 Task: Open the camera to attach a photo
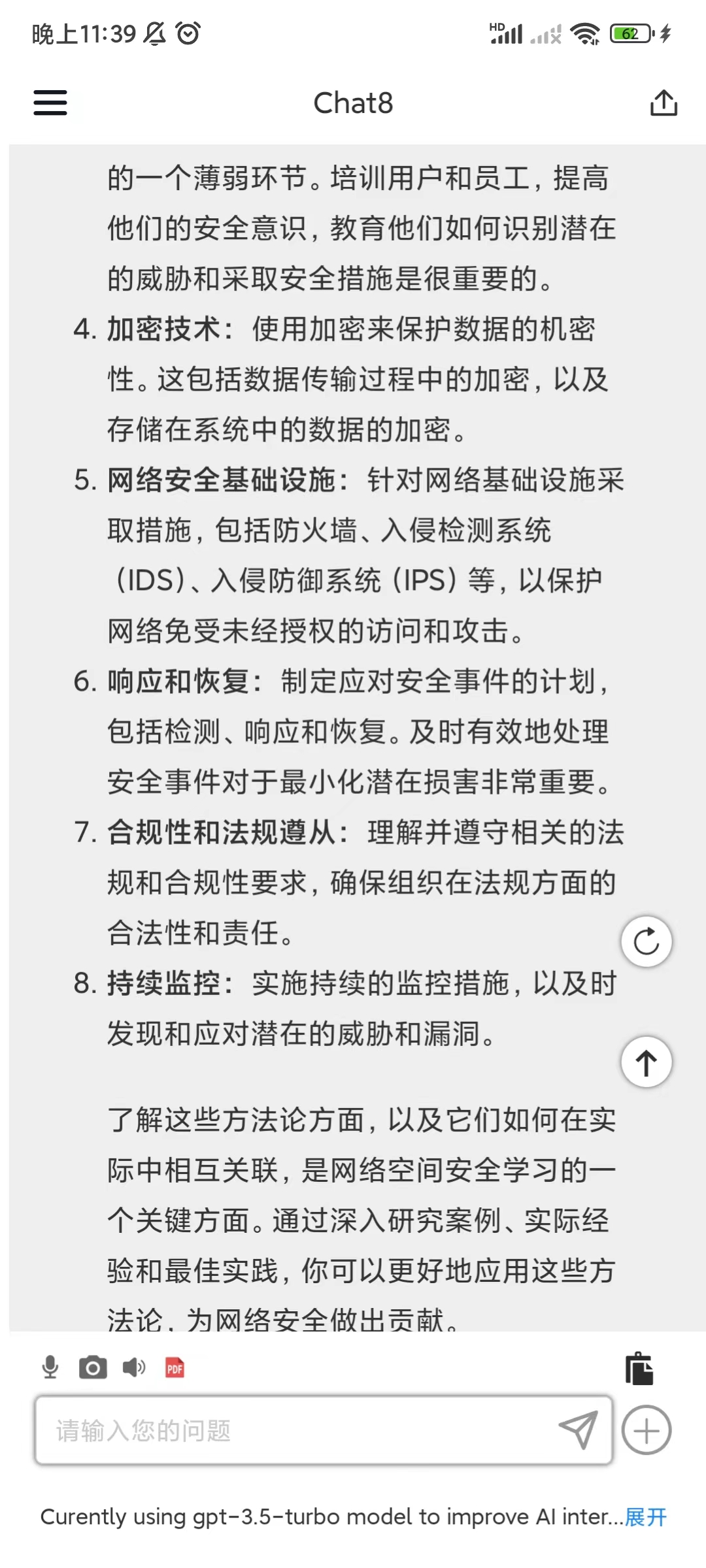coord(93,1367)
